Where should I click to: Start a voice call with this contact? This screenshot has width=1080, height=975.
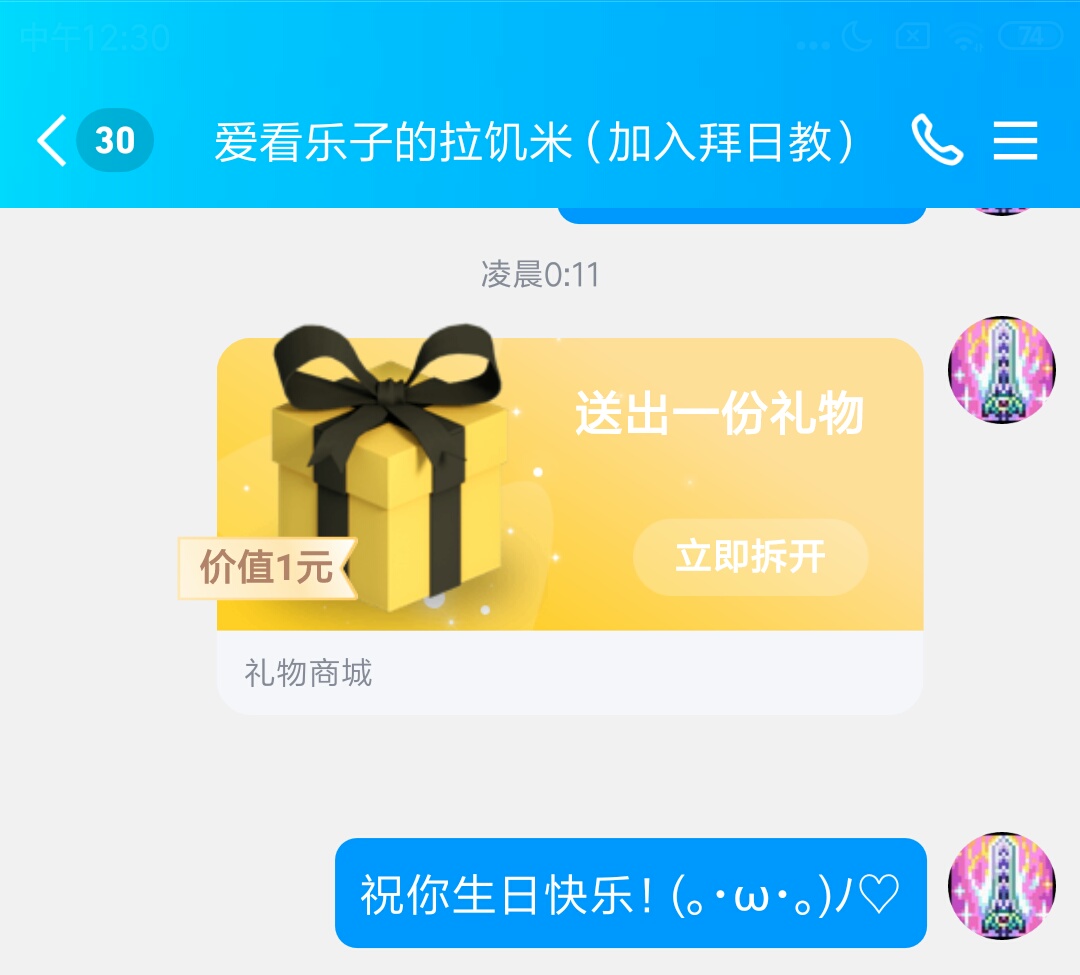pyautogui.click(x=937, y=141)
